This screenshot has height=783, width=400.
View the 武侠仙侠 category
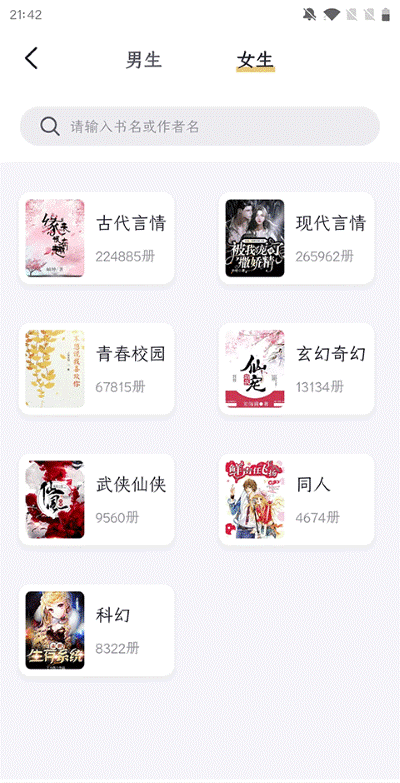pos(97,500)
